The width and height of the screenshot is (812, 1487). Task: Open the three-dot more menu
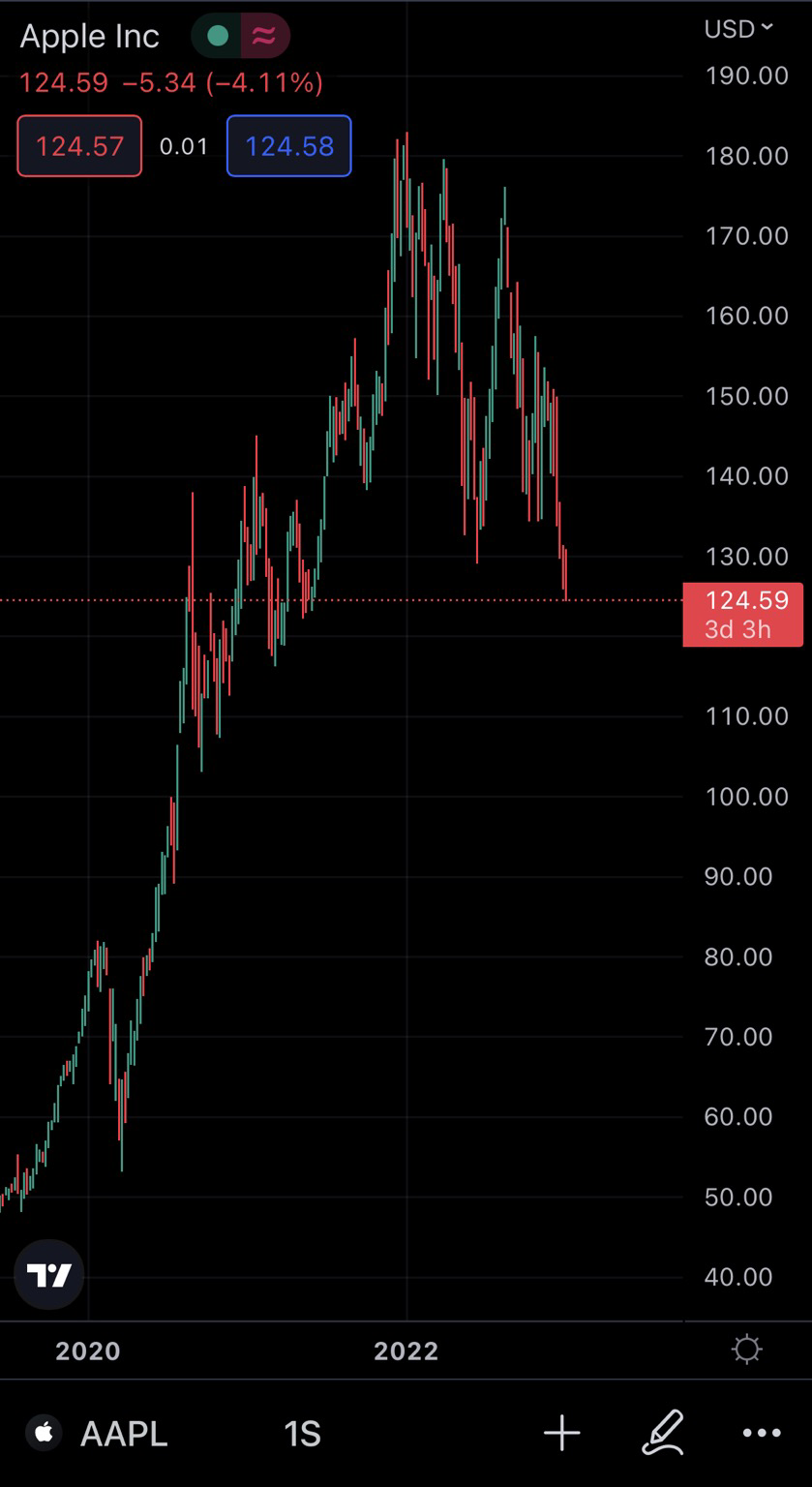762,1433
